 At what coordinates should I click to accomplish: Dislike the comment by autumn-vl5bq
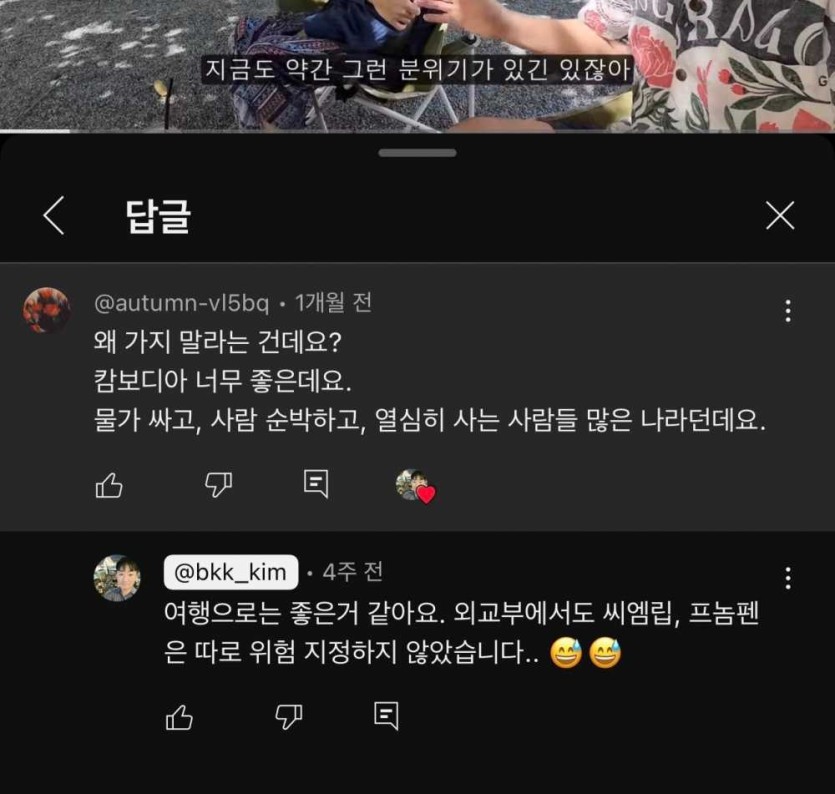pyautogui.click(x=218, y=485)
